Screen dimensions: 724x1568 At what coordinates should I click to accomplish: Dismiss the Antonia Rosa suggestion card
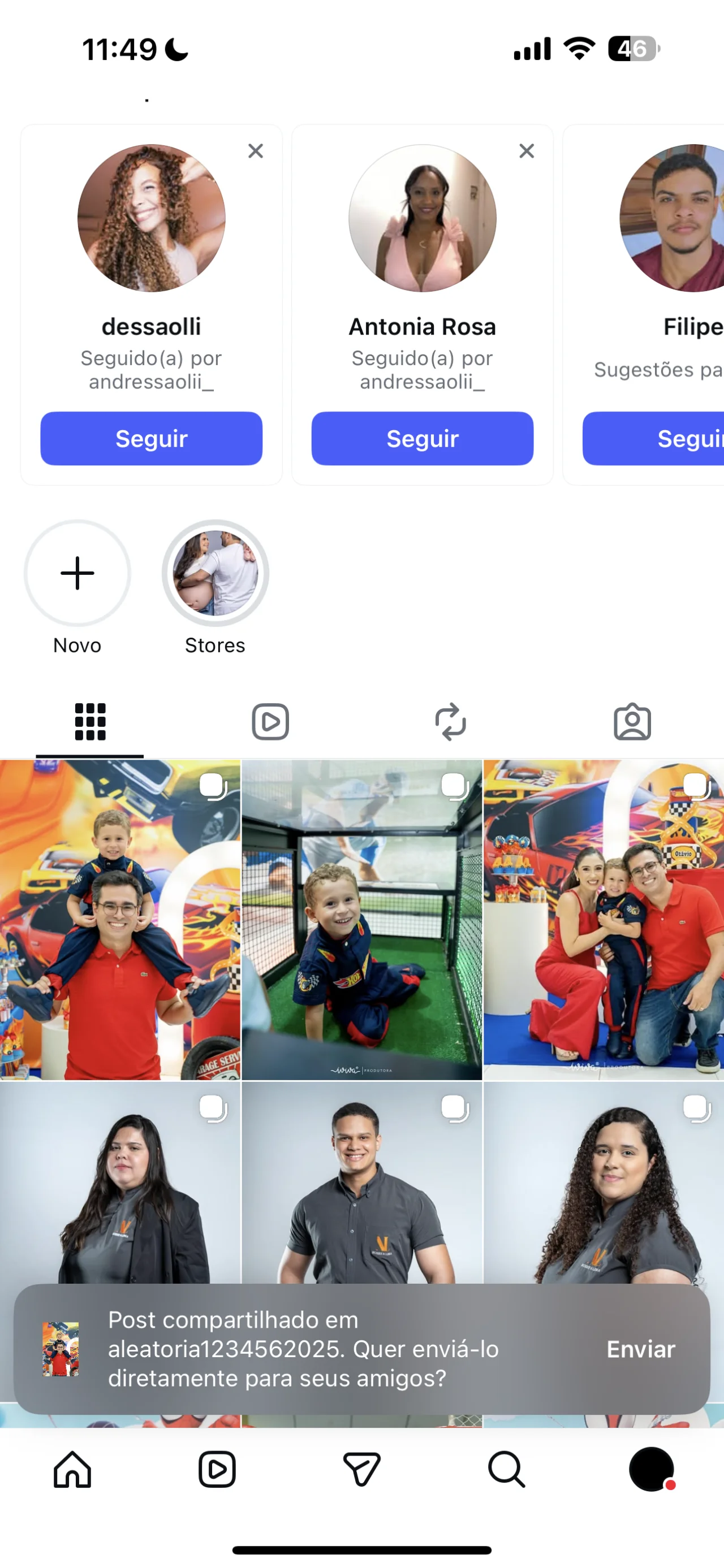527,151
